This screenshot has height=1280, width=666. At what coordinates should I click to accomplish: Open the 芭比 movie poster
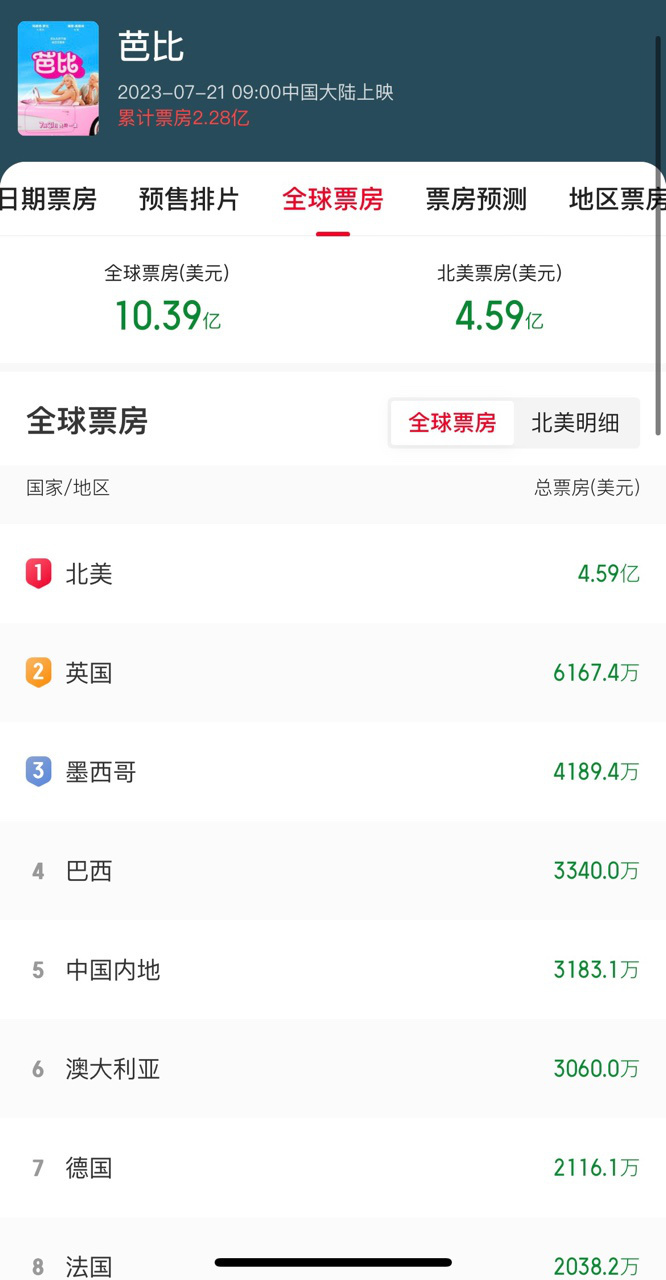pyautogui.click(x=58, y=78)
